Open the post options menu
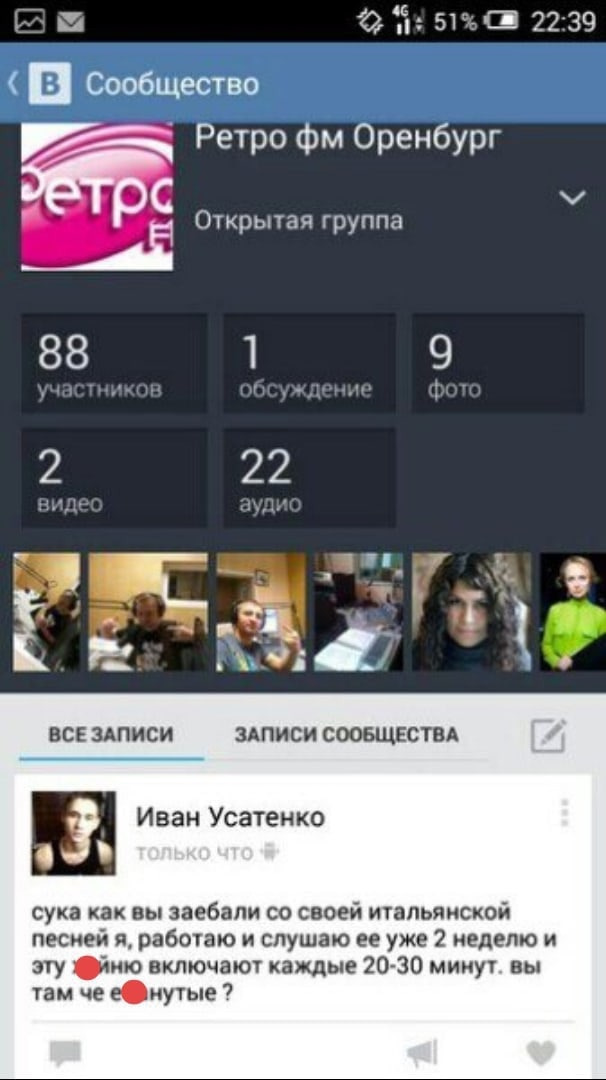The width and height of the screenshot is (606, 1080). pyautogui.click(x=565, y=812)
